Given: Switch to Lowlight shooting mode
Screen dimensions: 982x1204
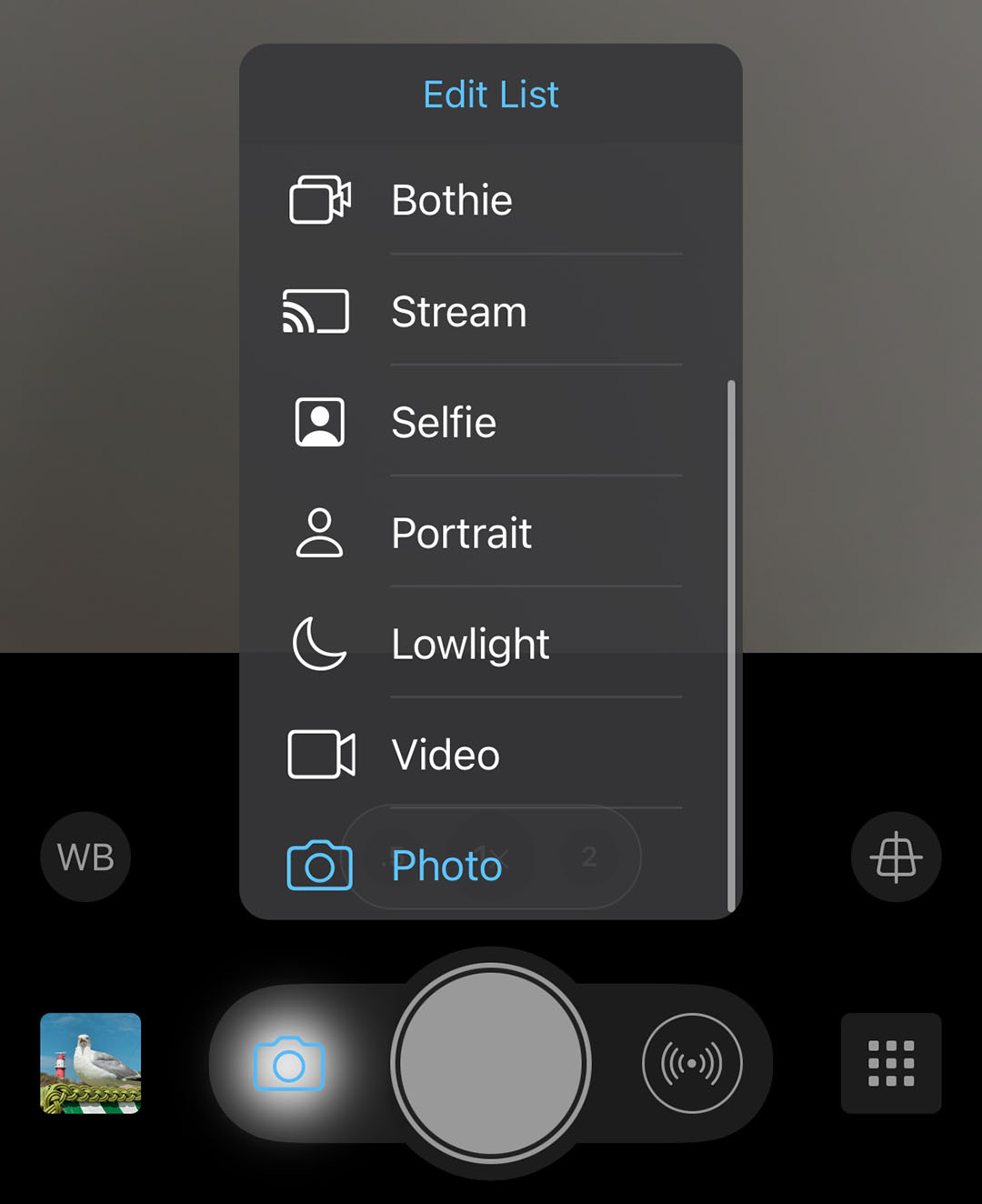Looking at the screenshot, I should click(x=469, y=645).
